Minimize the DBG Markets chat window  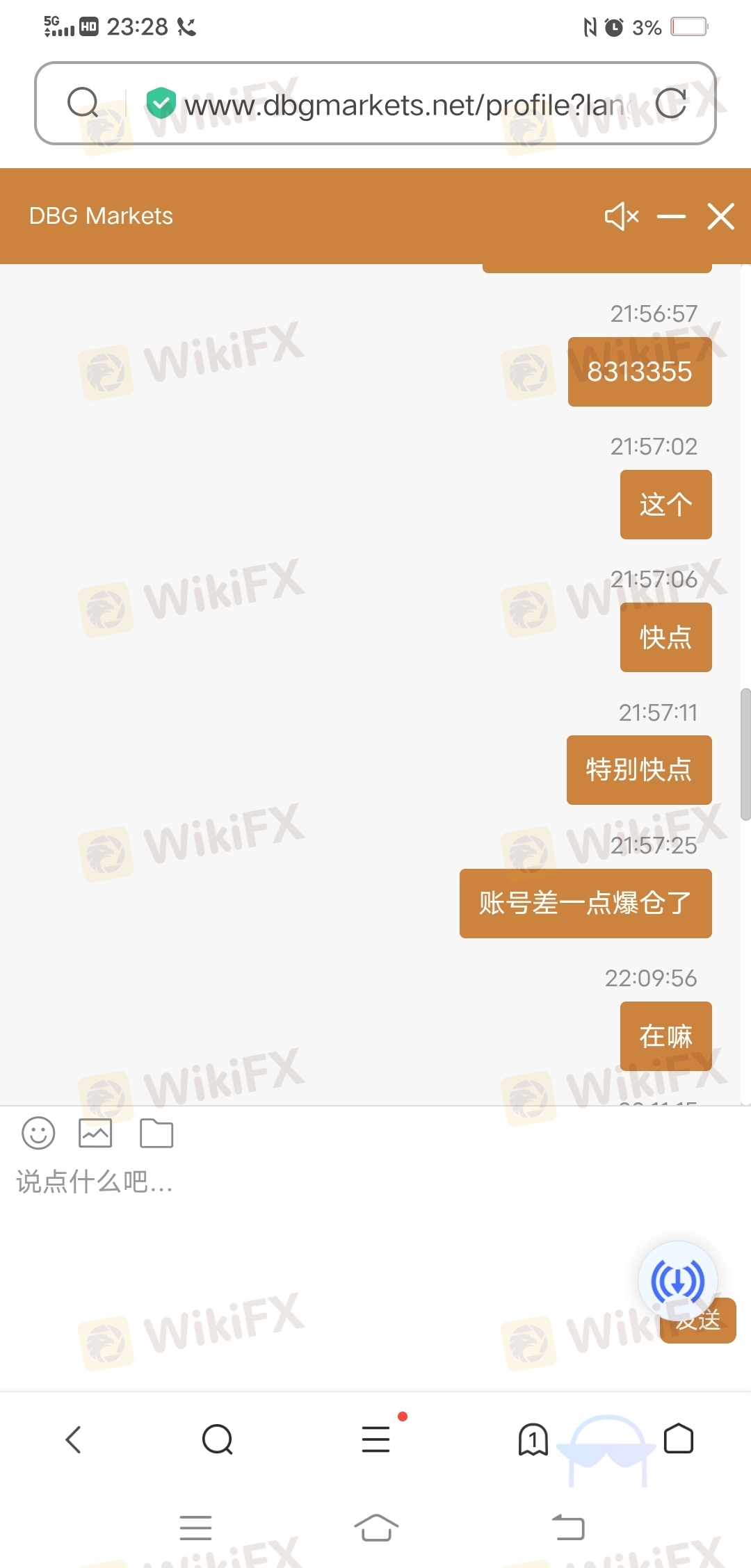tap(671, 216)
